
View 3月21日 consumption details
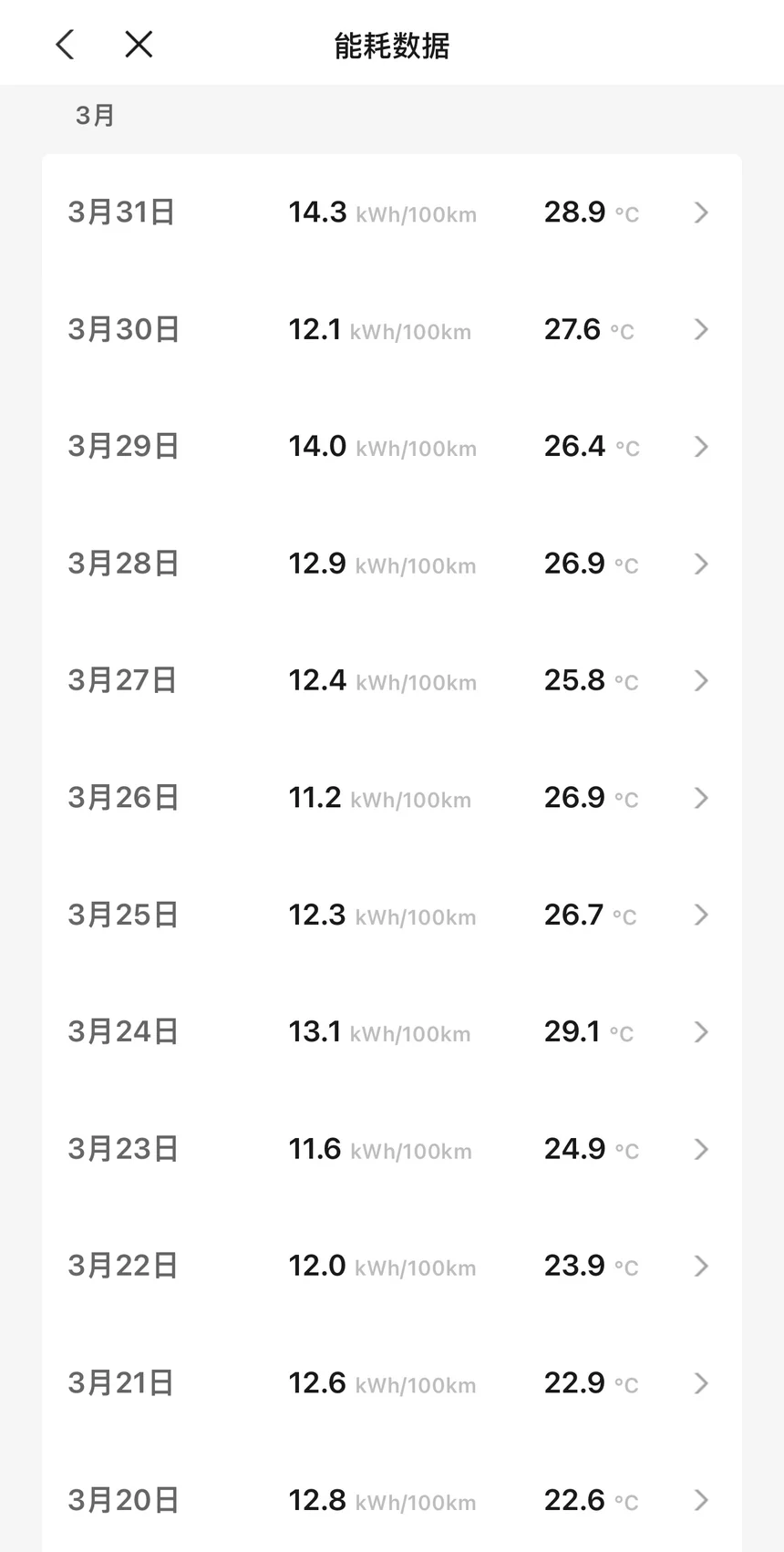(x=392, y=1382)
